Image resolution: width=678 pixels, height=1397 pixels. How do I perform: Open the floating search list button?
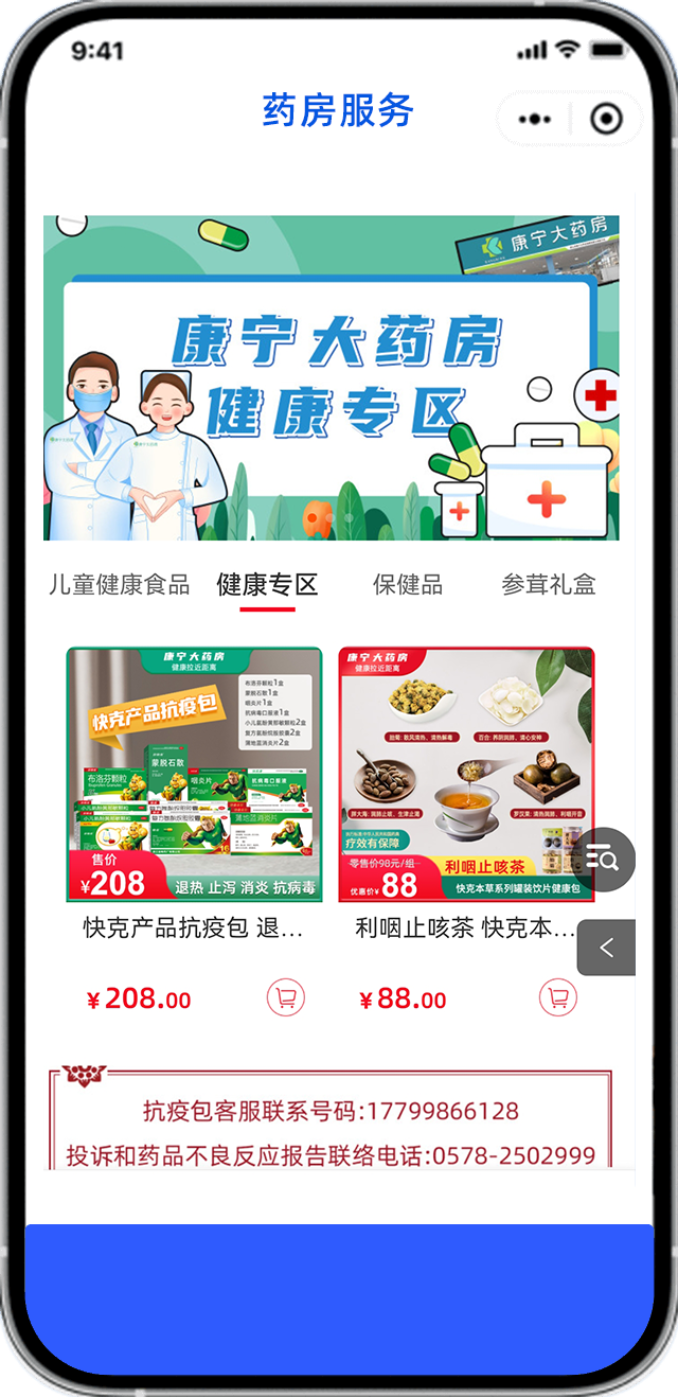(603, 859)
